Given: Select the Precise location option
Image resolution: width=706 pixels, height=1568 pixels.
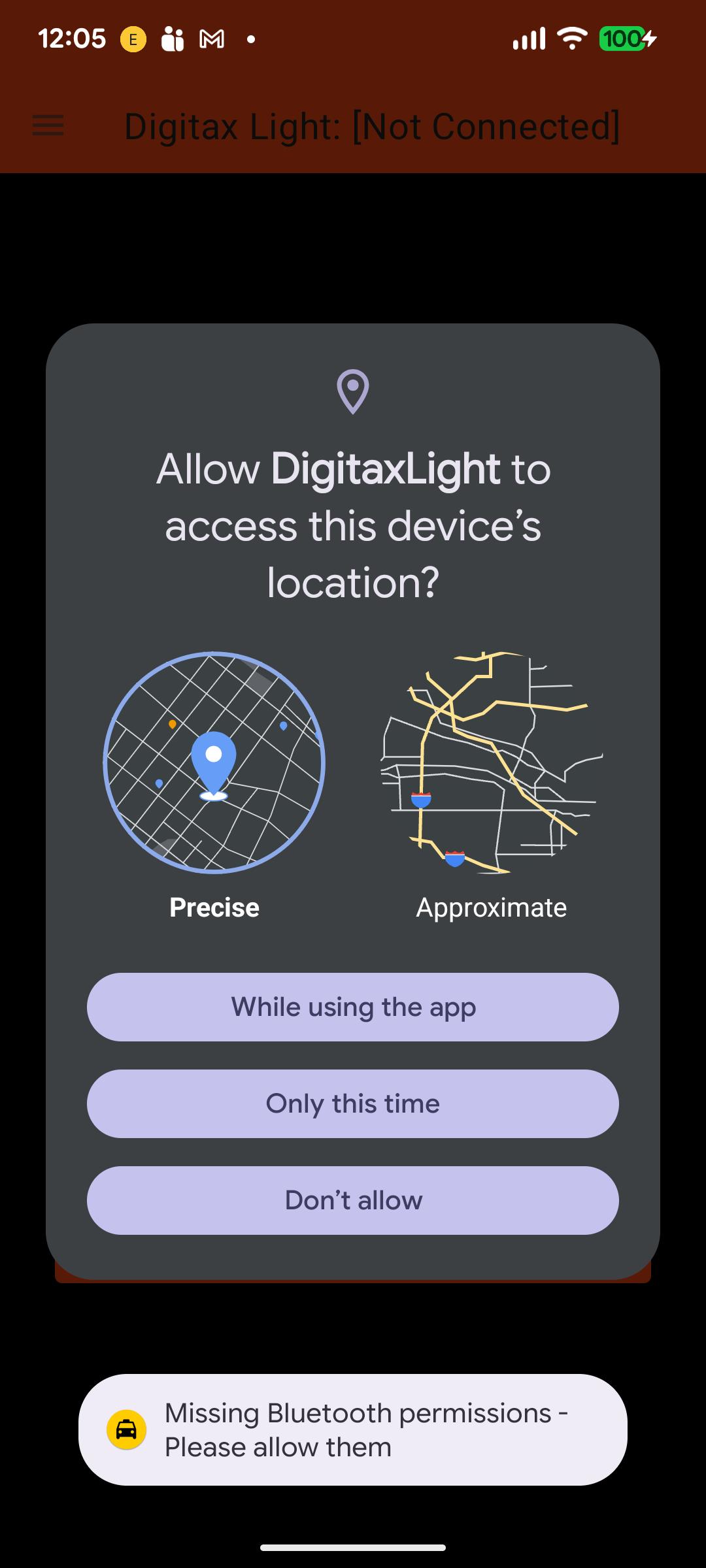Looking at the screenshot, I should click(214, 786).
